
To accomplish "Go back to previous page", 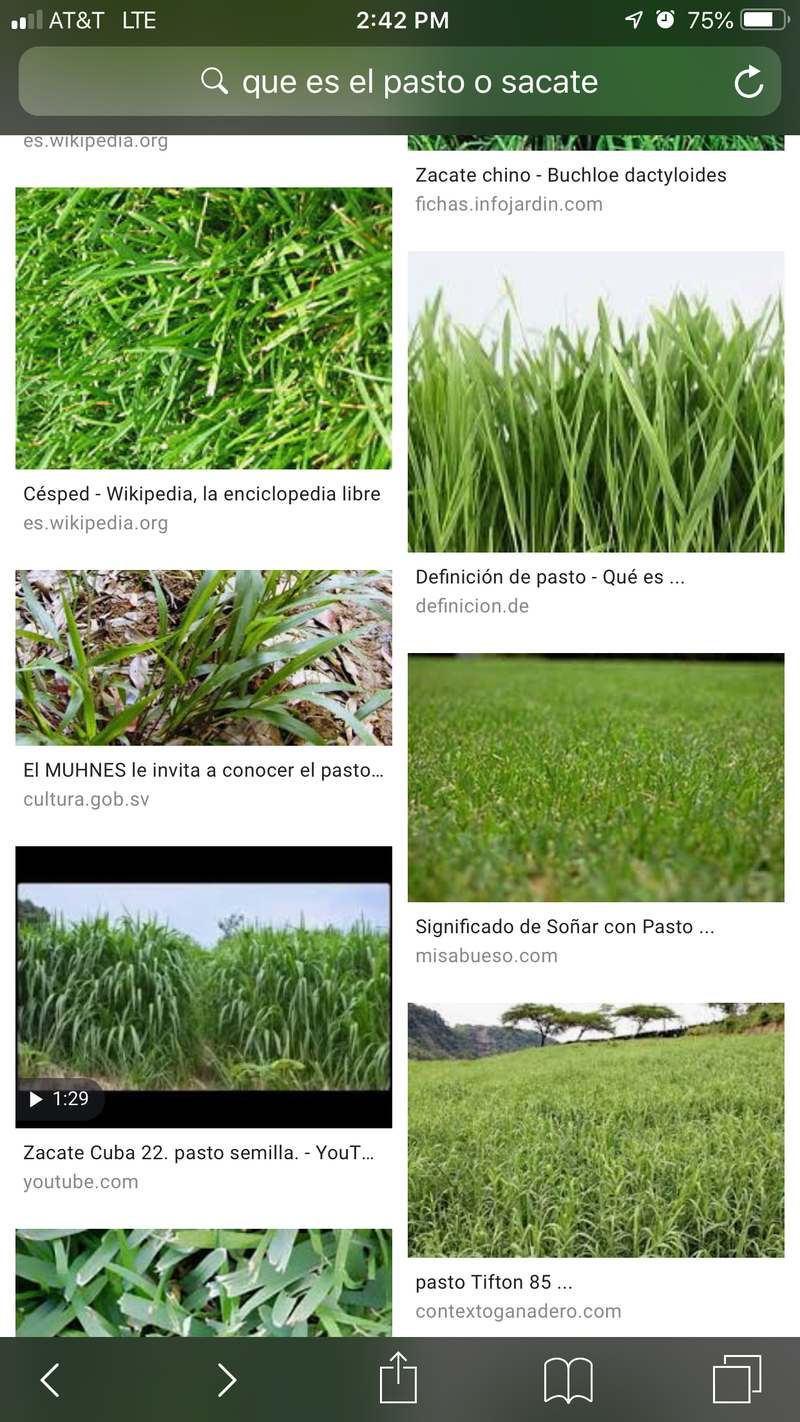I will coord(50,1380).
